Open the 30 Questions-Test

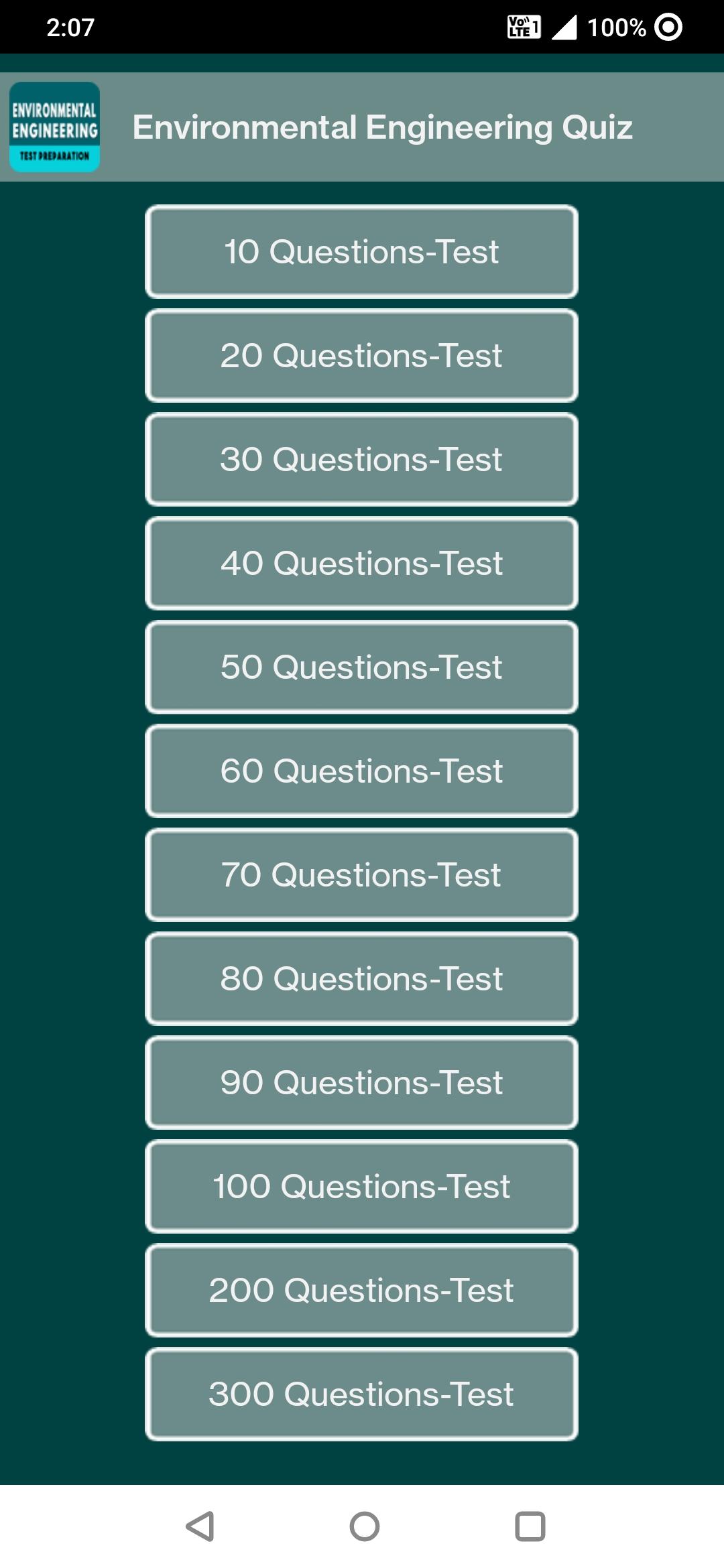[361, 460]
